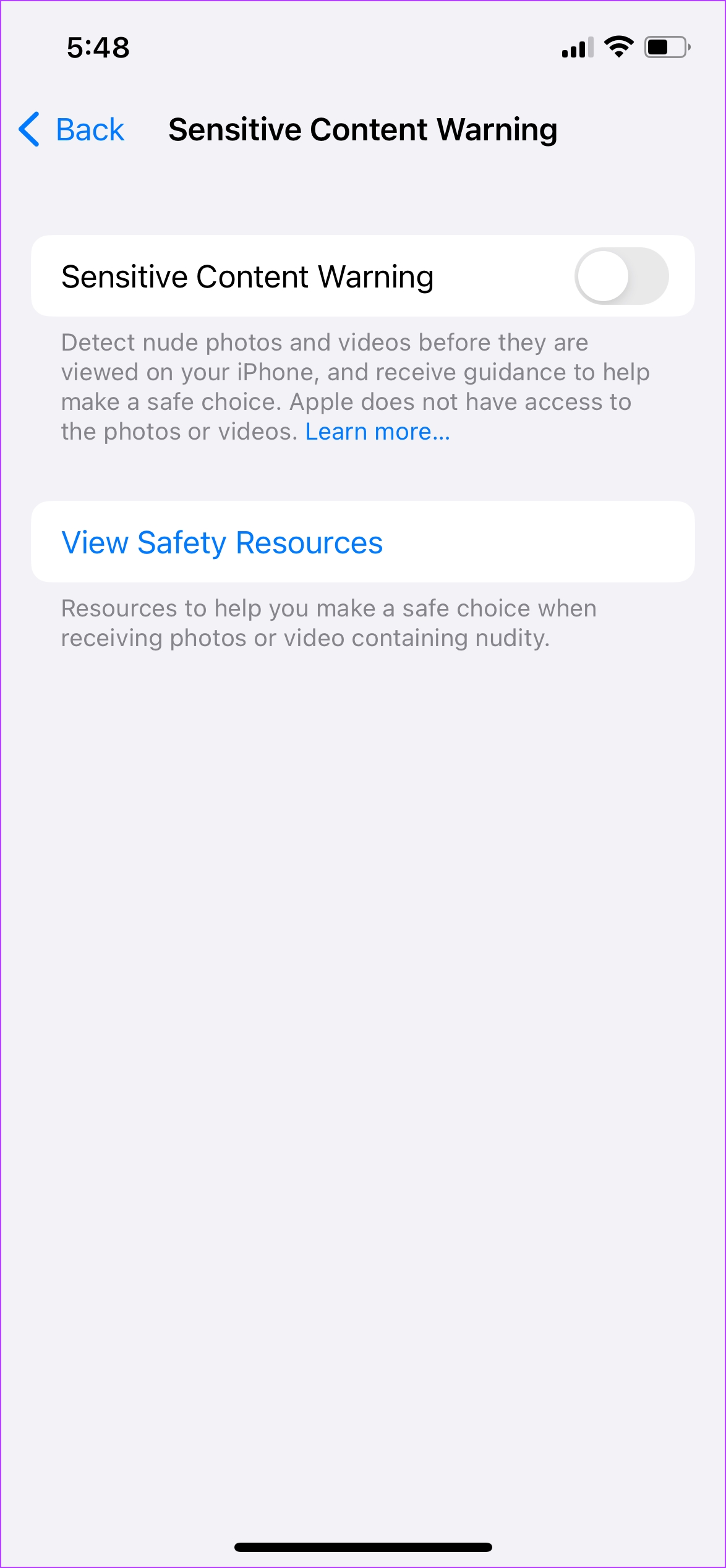Enable the Sensitive Content Warning switch
Image resolution: width=726 pixels, height=1568 pixels.
621,276
